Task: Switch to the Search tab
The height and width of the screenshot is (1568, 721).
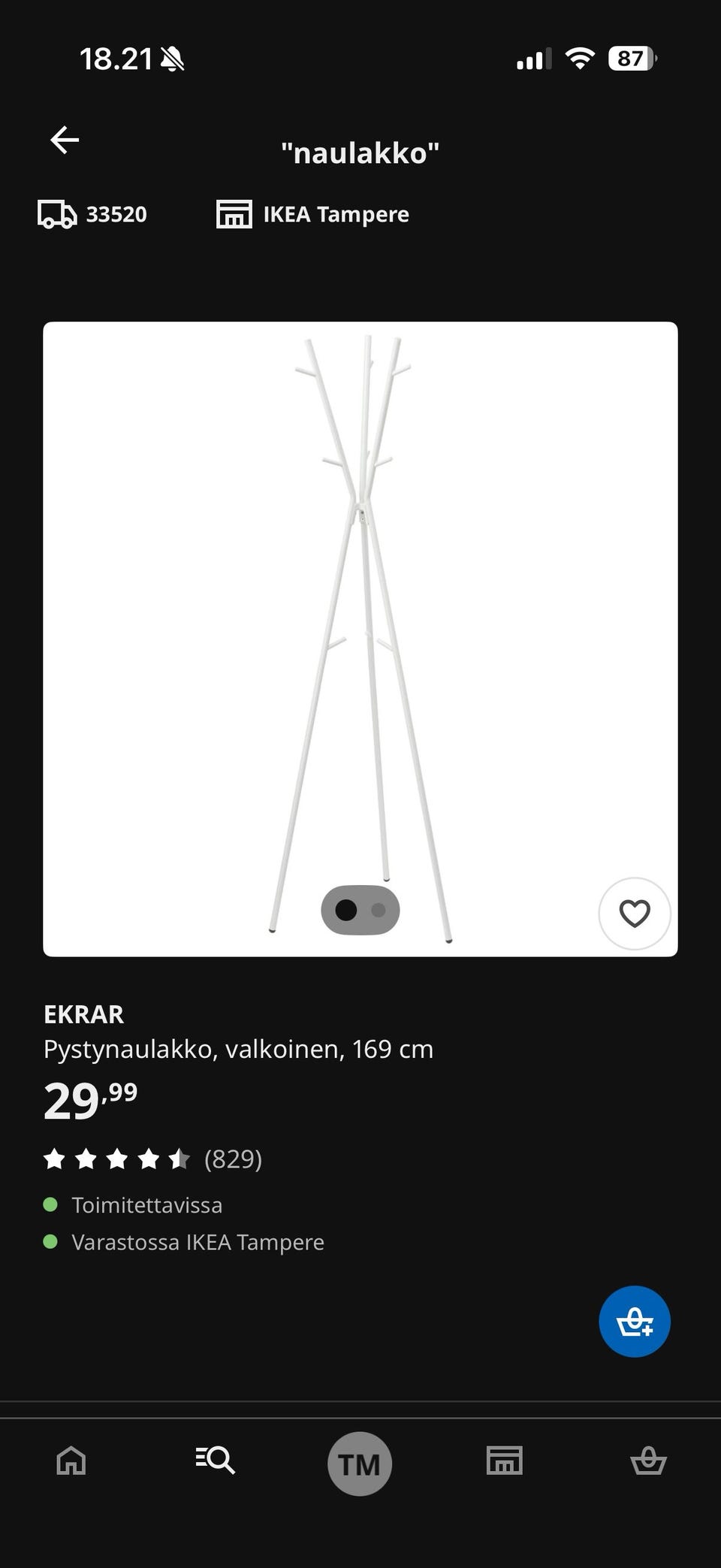Action: (216, 1461)
